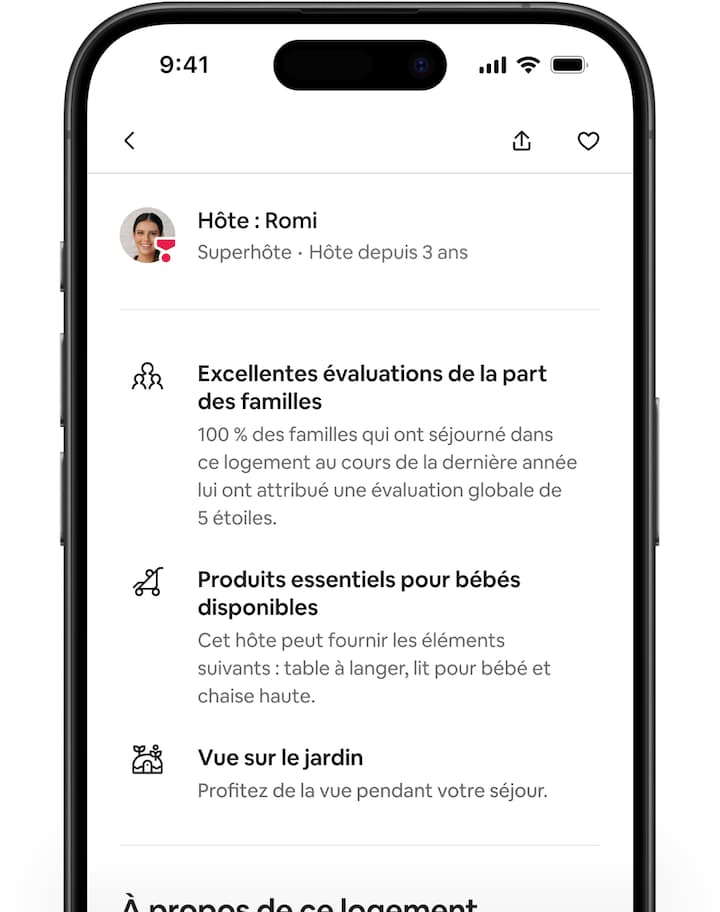Select 'Superhôte · Hôte depuis 3 ans' text

(x=332, y=252)
